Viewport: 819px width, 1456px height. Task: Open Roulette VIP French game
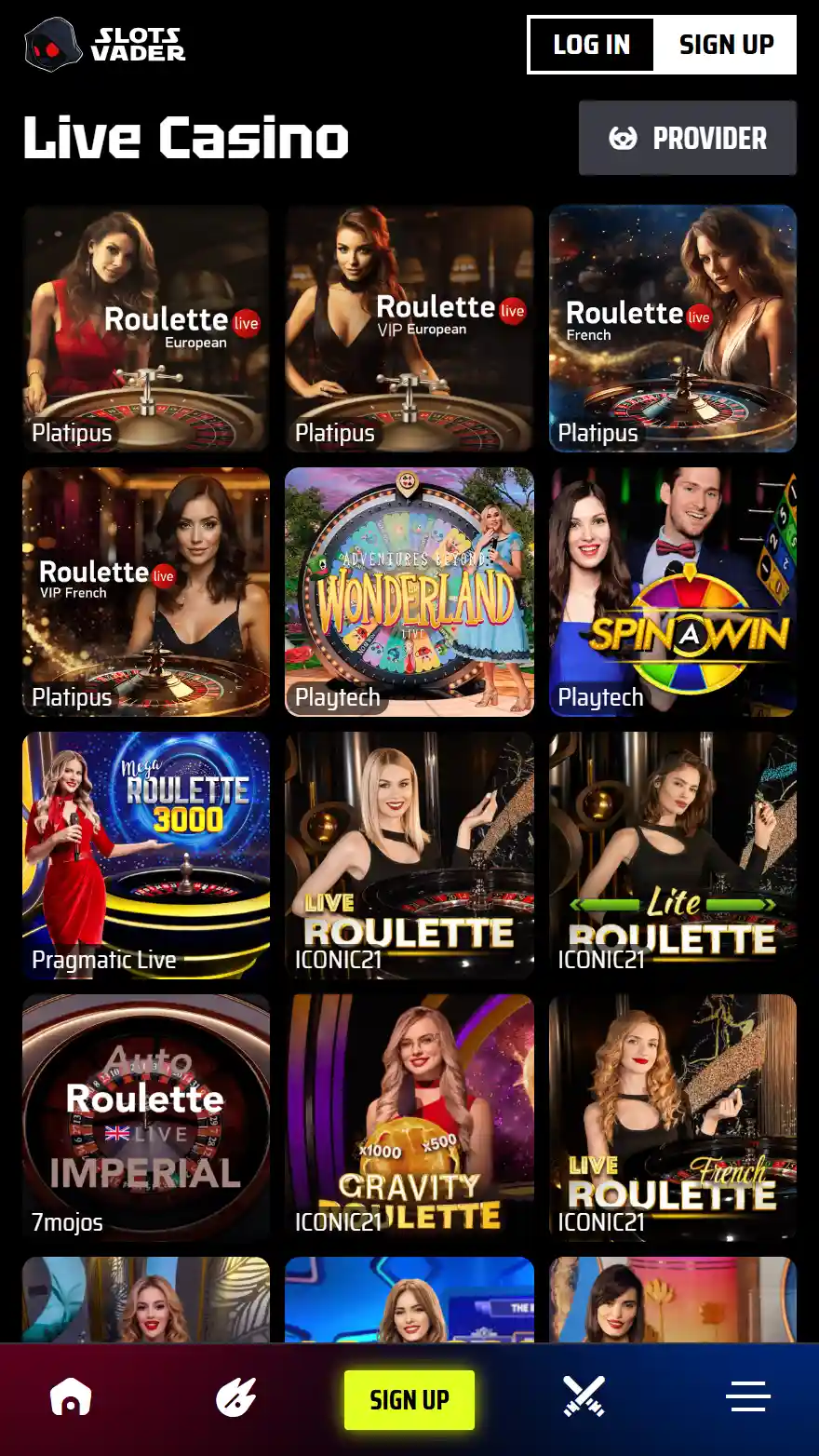click(146, 592)
